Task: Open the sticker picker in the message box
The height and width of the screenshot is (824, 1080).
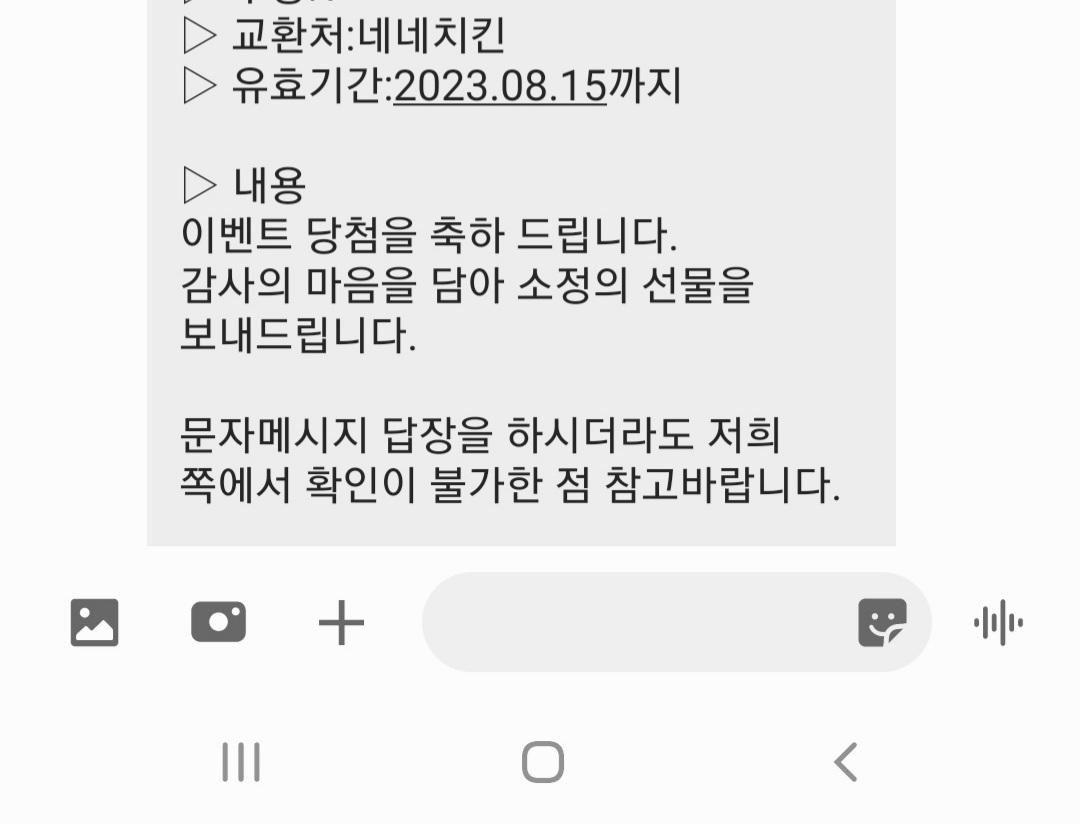Action: (x=882, y=623)
